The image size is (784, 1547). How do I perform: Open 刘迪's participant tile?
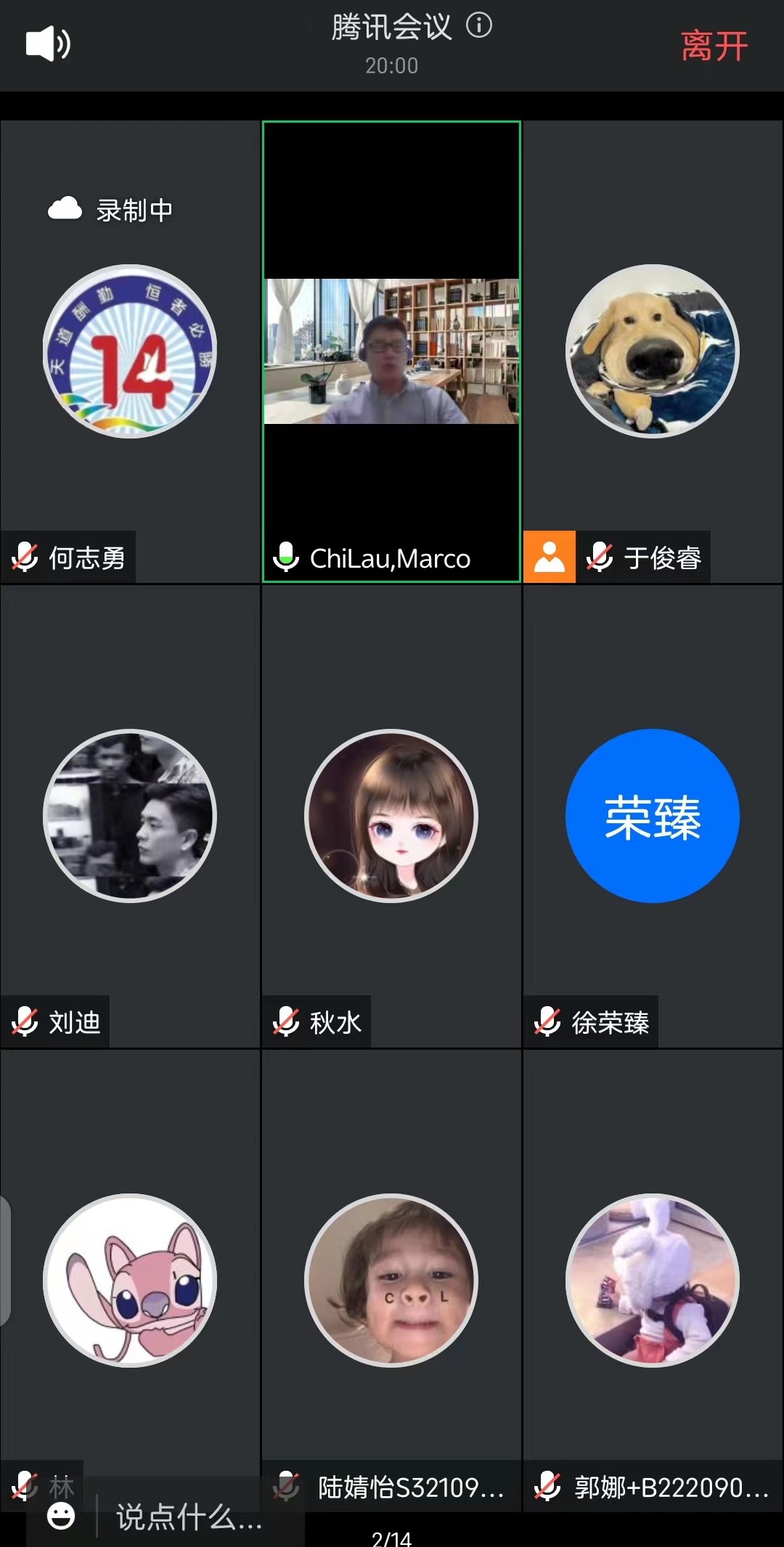click(x=130, y=816)
